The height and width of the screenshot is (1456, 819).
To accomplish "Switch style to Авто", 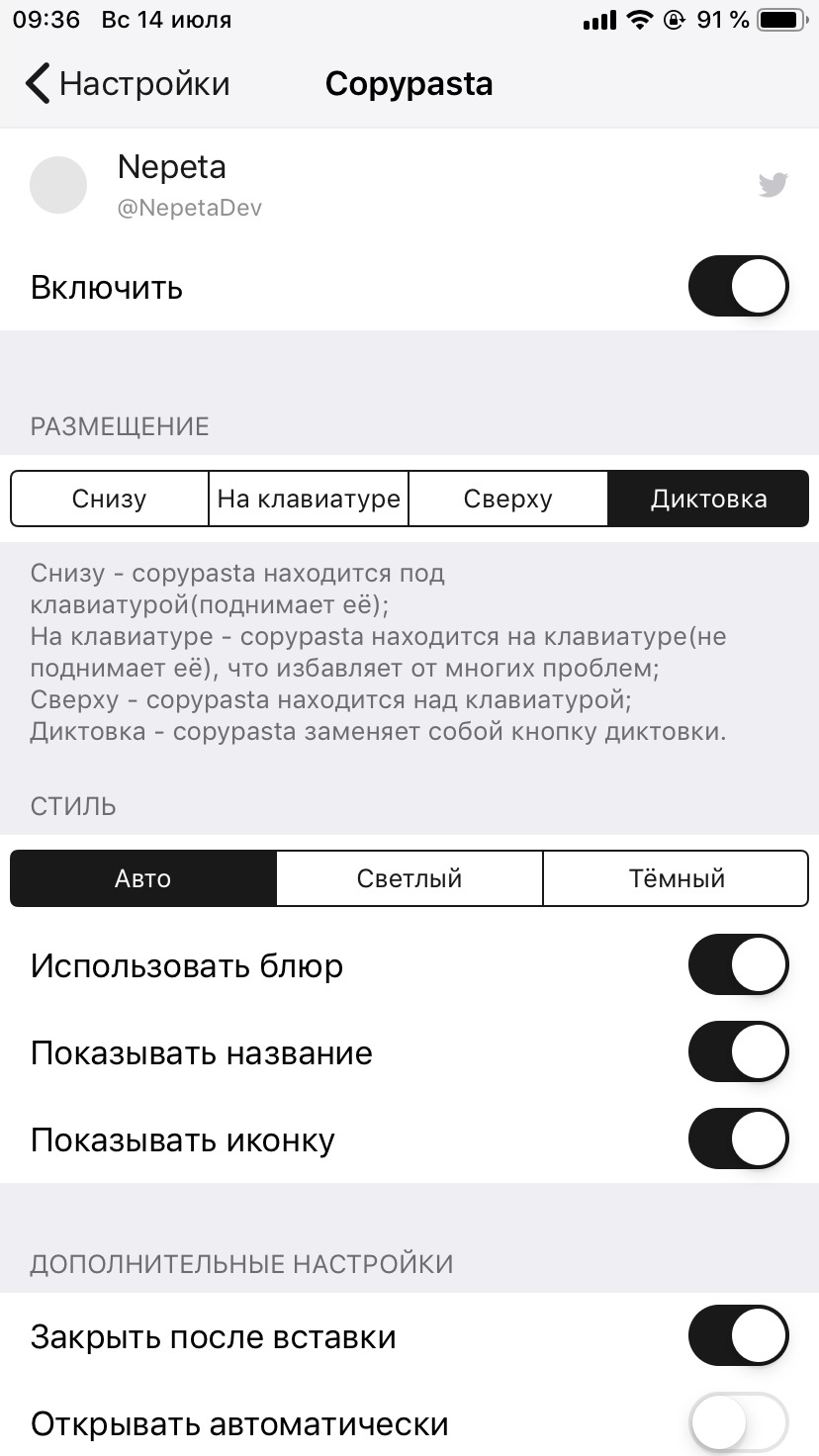I will [143, 878].
